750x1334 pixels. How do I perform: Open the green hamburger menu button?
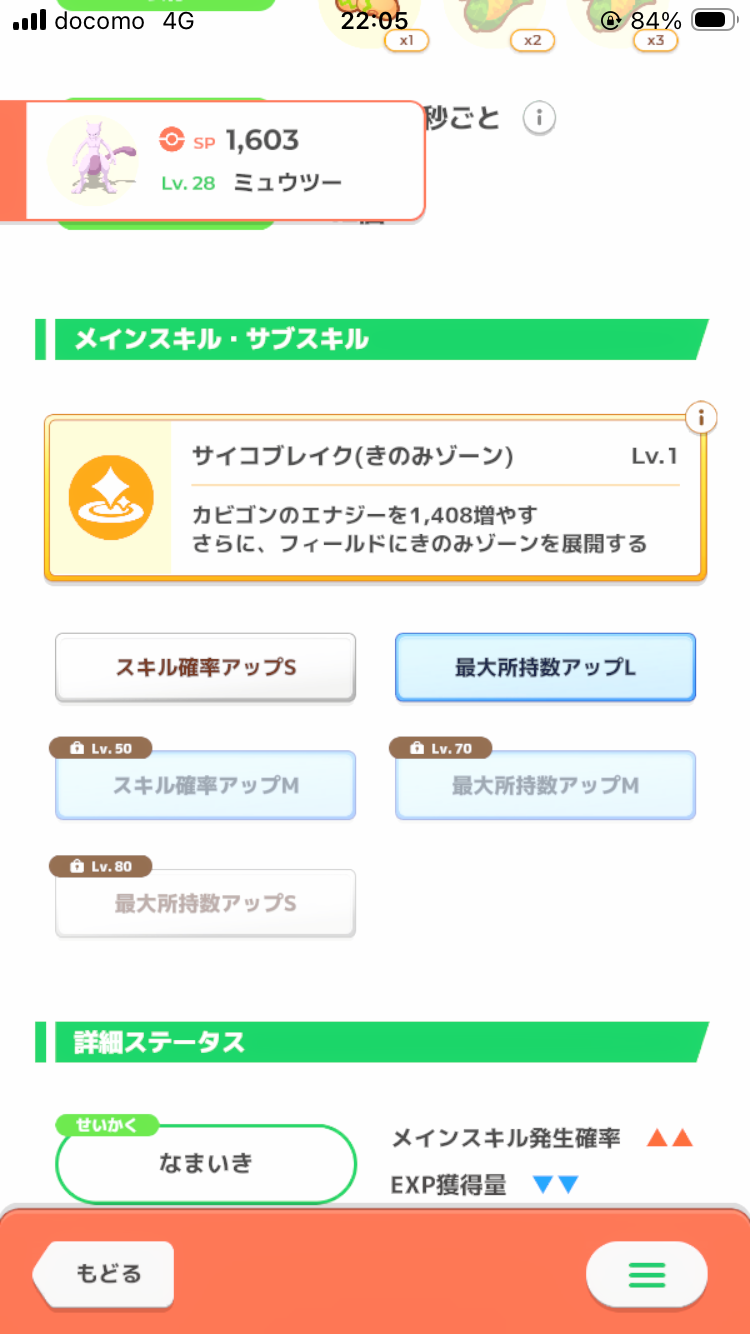(x=646, y=1274)
